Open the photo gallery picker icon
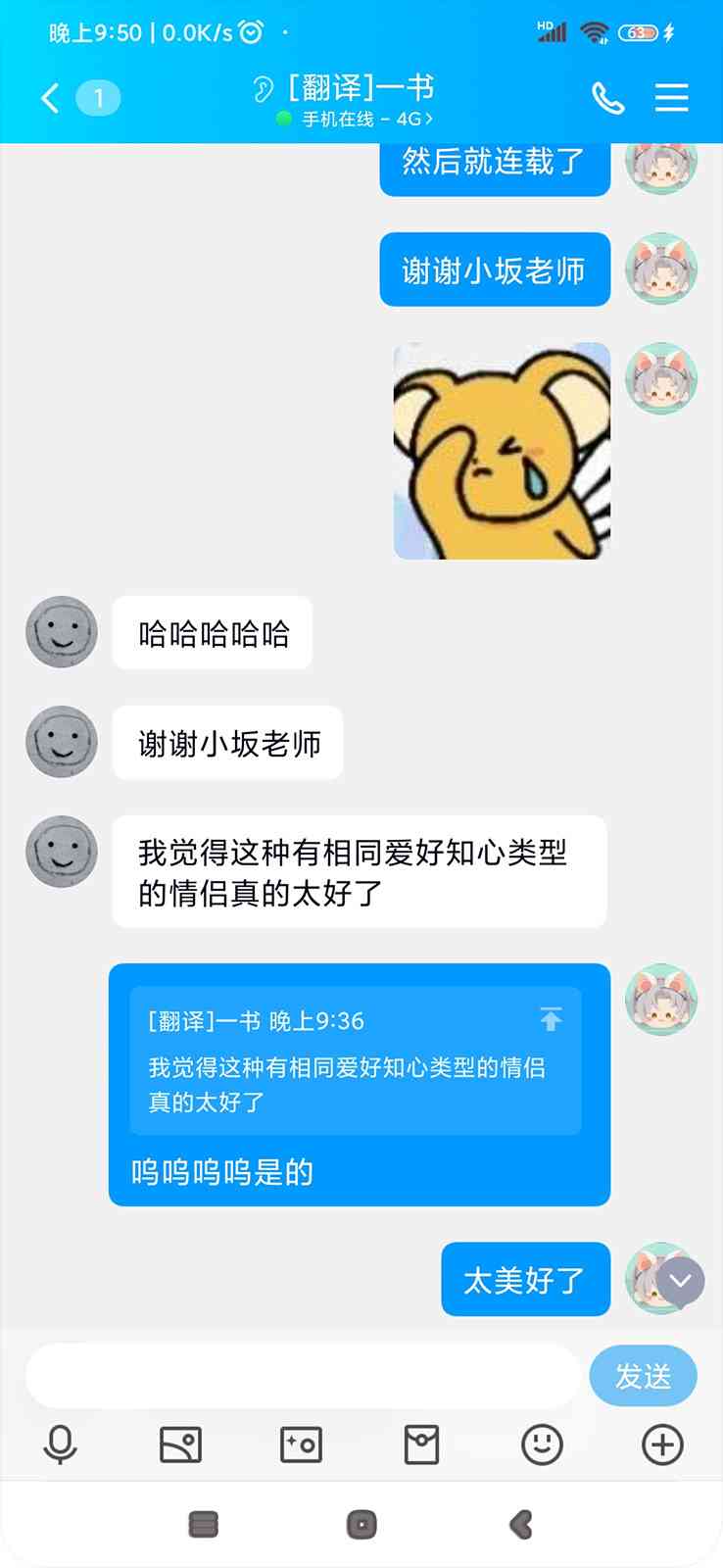 pyautogui.click(x=180, y=1445)
